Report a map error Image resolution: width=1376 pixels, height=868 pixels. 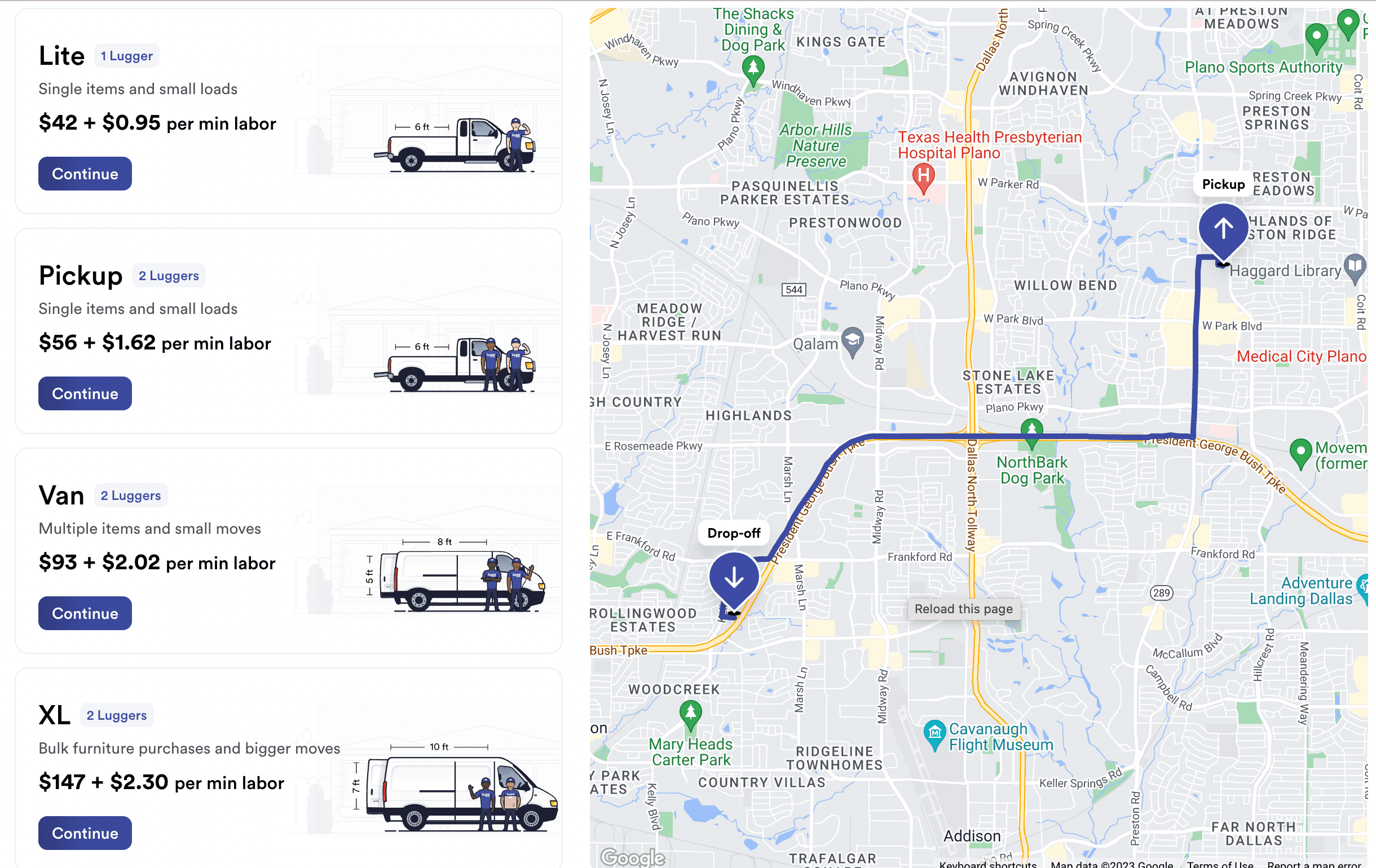click(1313, 864)
